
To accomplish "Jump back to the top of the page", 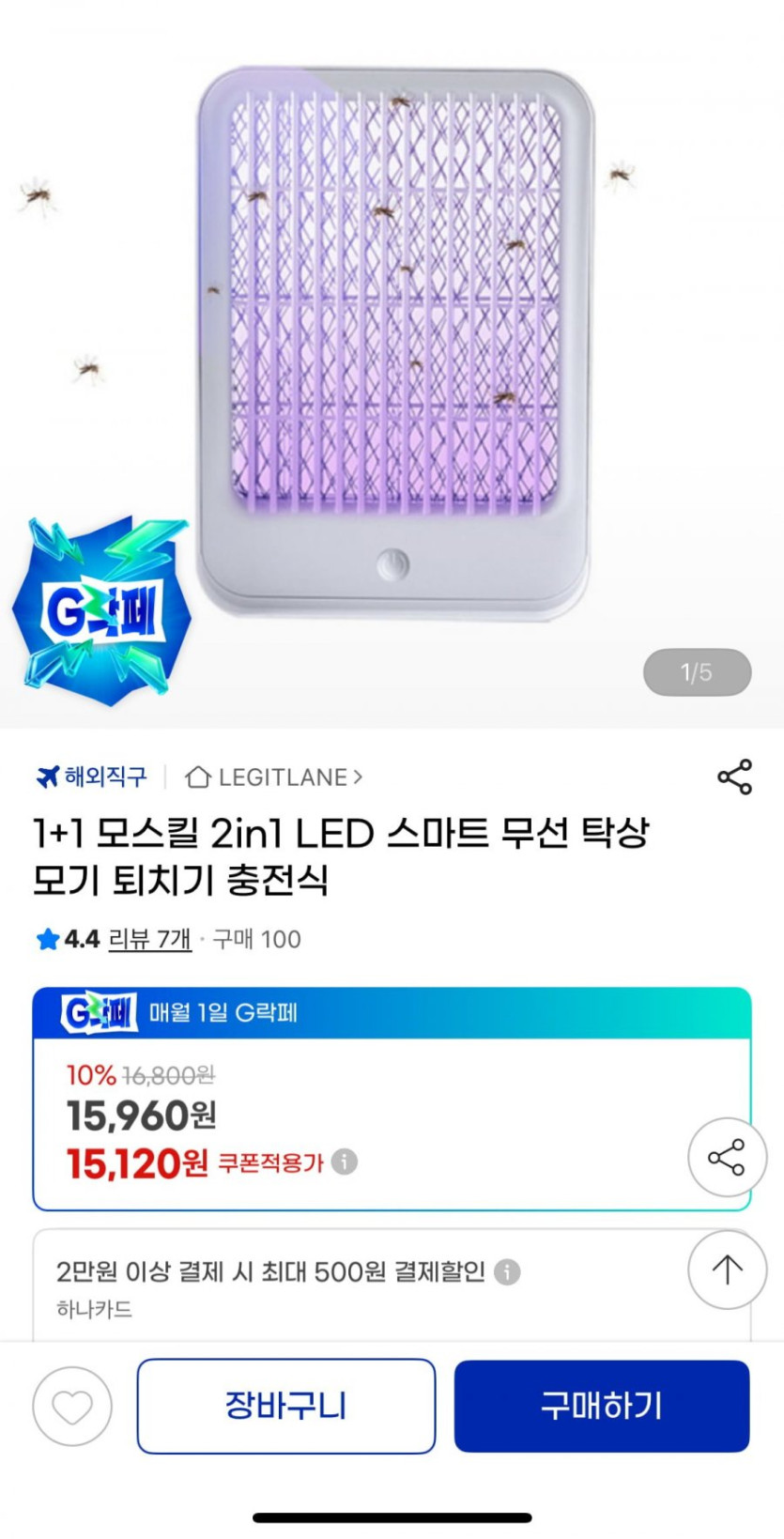I will point(727,1270).
